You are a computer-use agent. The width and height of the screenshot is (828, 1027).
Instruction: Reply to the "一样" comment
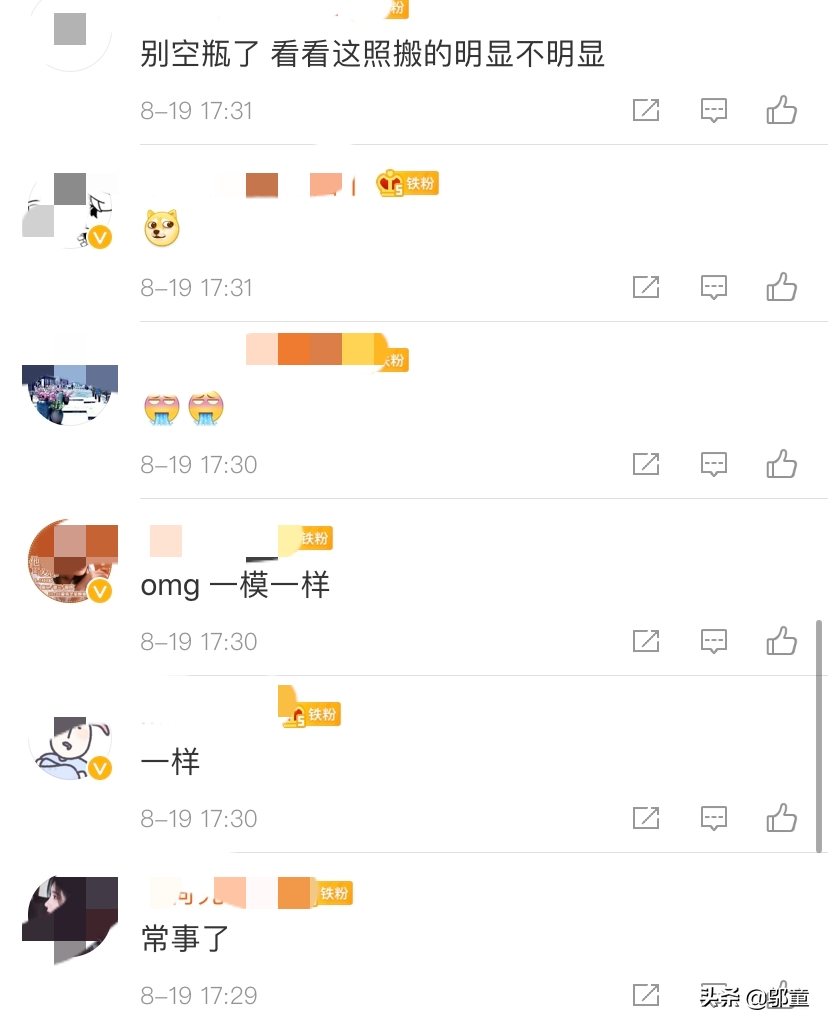[713, 818]
